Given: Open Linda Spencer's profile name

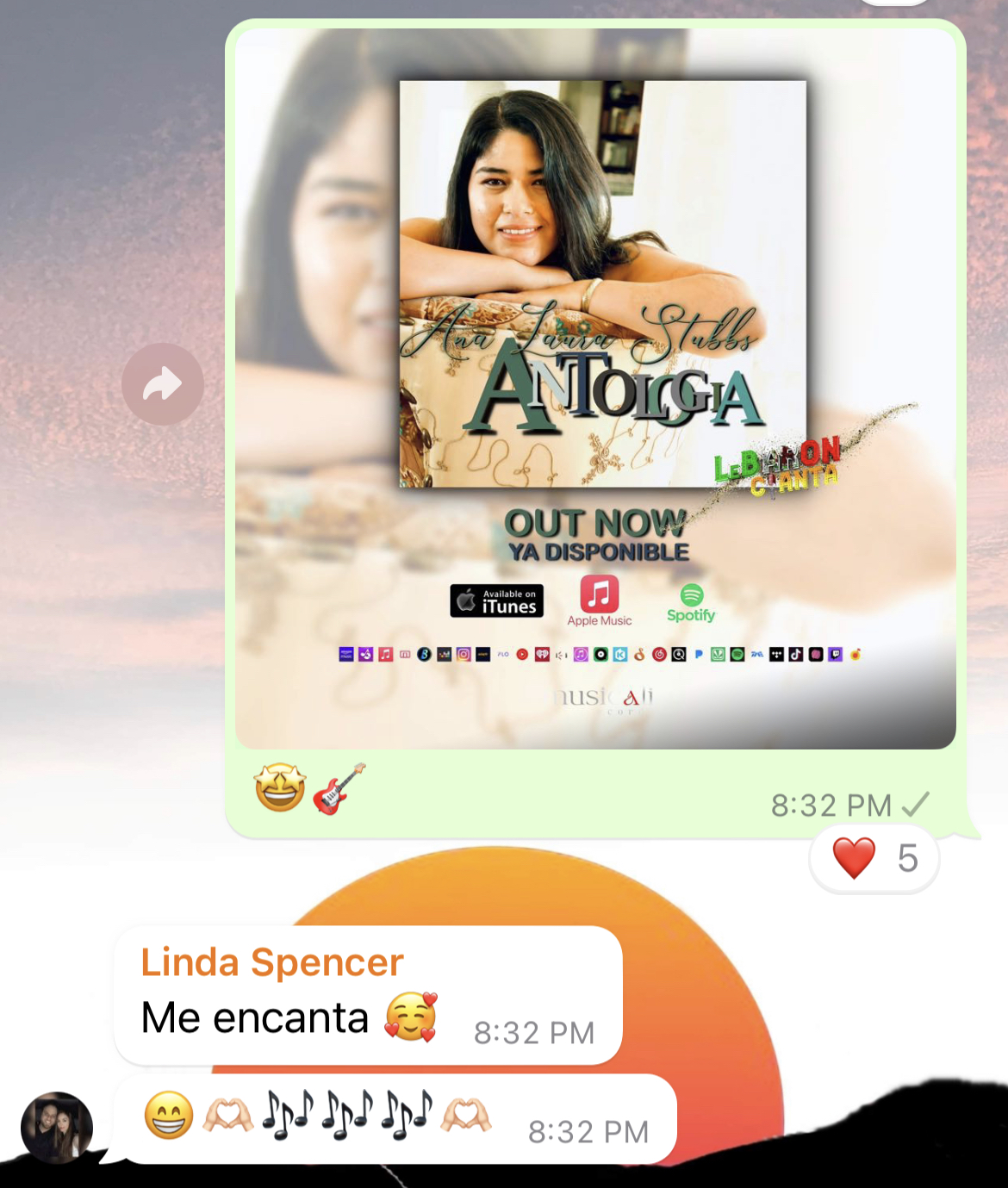Looking at the screenshot, I should [x=271, y=962].
